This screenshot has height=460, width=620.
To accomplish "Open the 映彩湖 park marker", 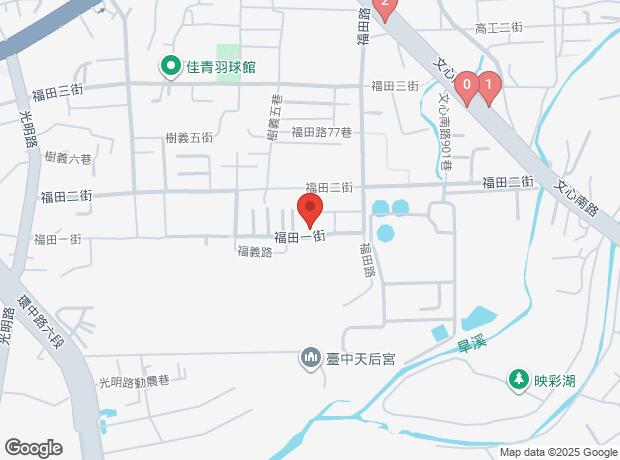I will click(518, 379).
